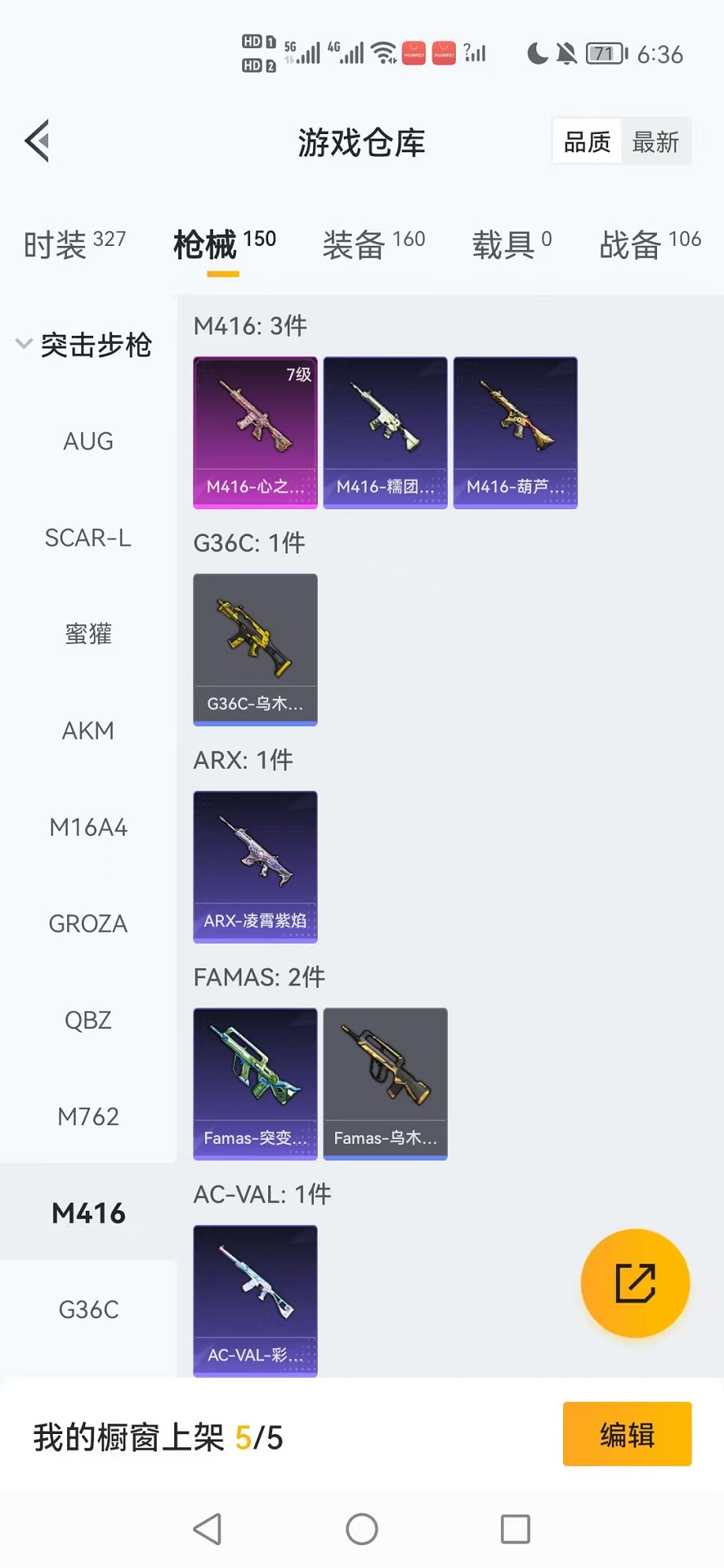Switch to the 战备 tab
The height and width of the screenshot is (1568, 724).
pyautogui.click(x=650, y=244)
